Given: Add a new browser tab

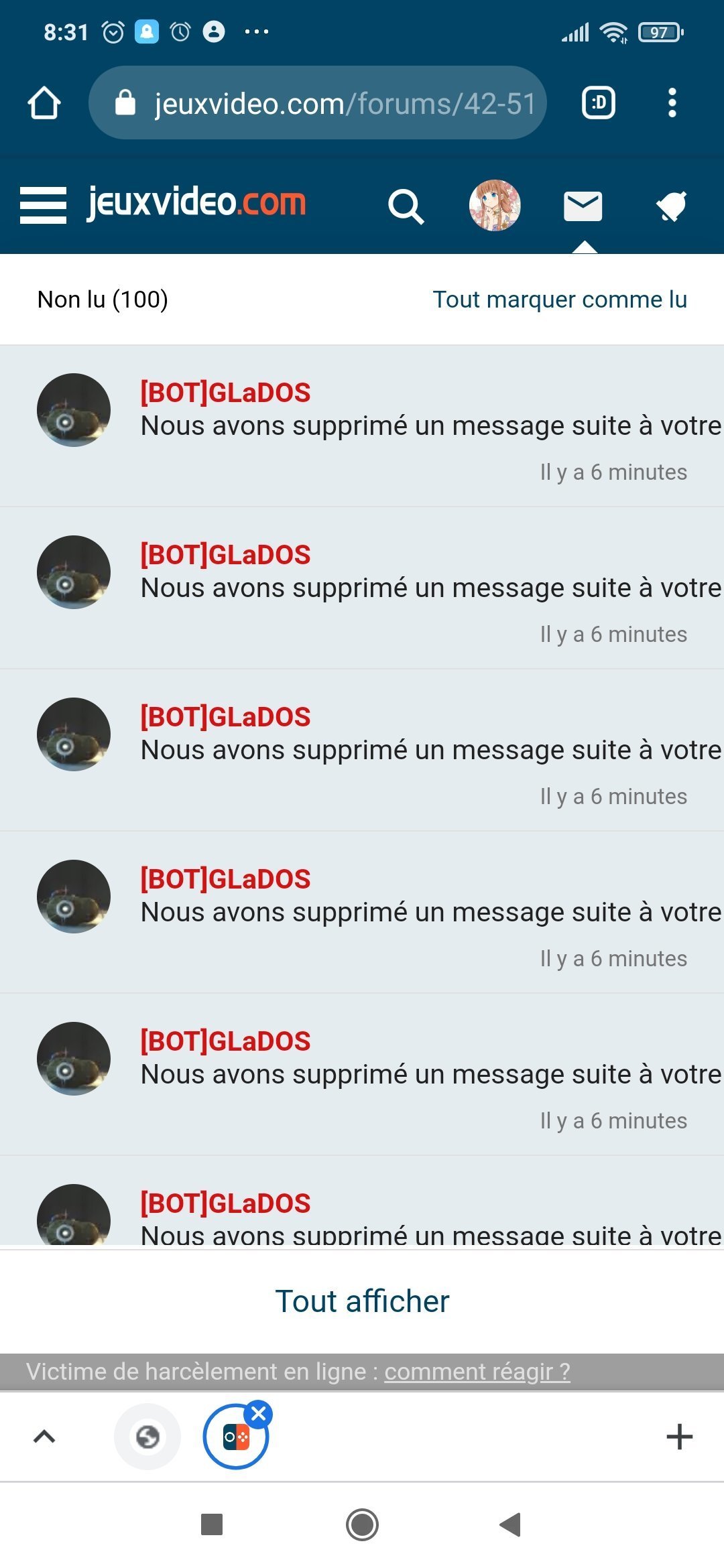Looking at the screenshot, I should (x=679, y=1437).
